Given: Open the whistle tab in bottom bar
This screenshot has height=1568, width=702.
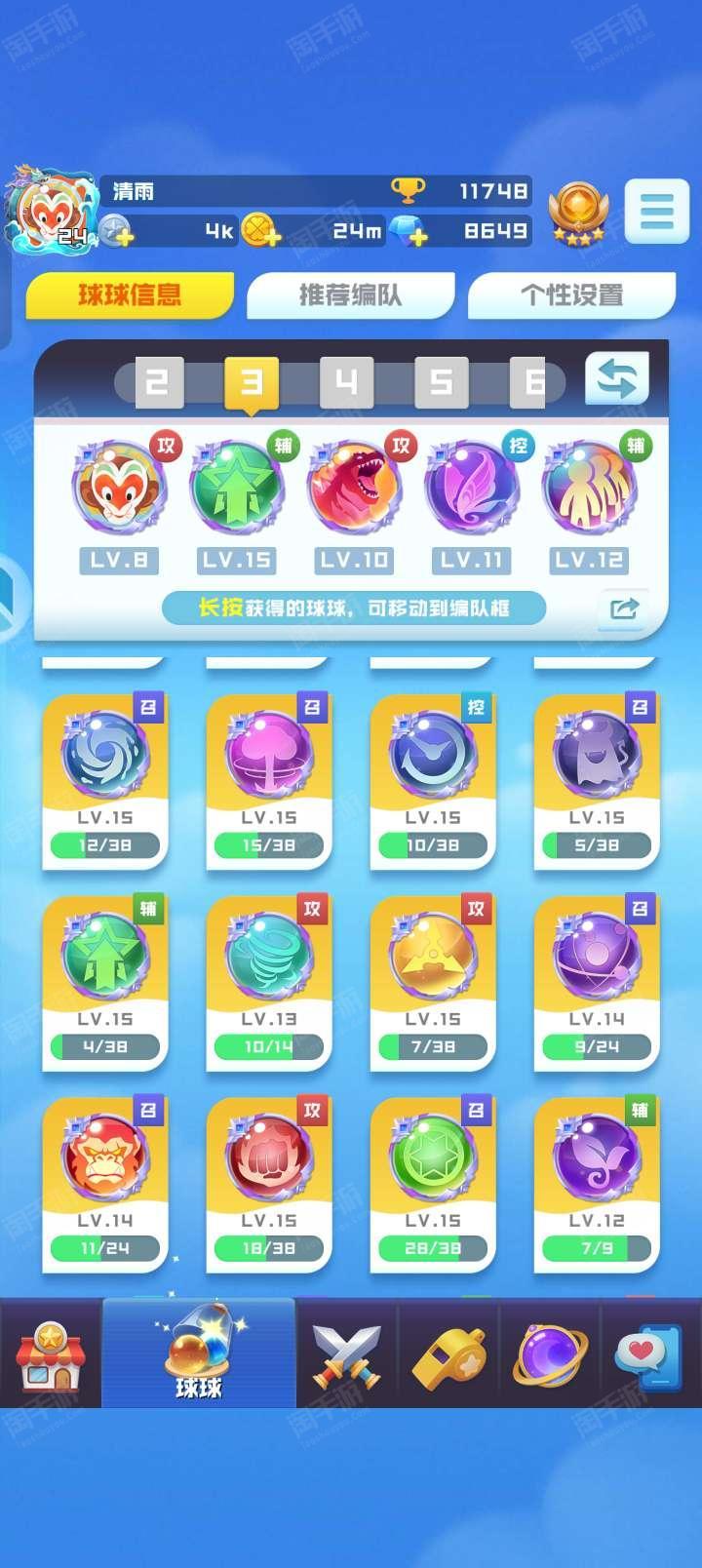Looking at the screenshot, I should pos(448,1355).
